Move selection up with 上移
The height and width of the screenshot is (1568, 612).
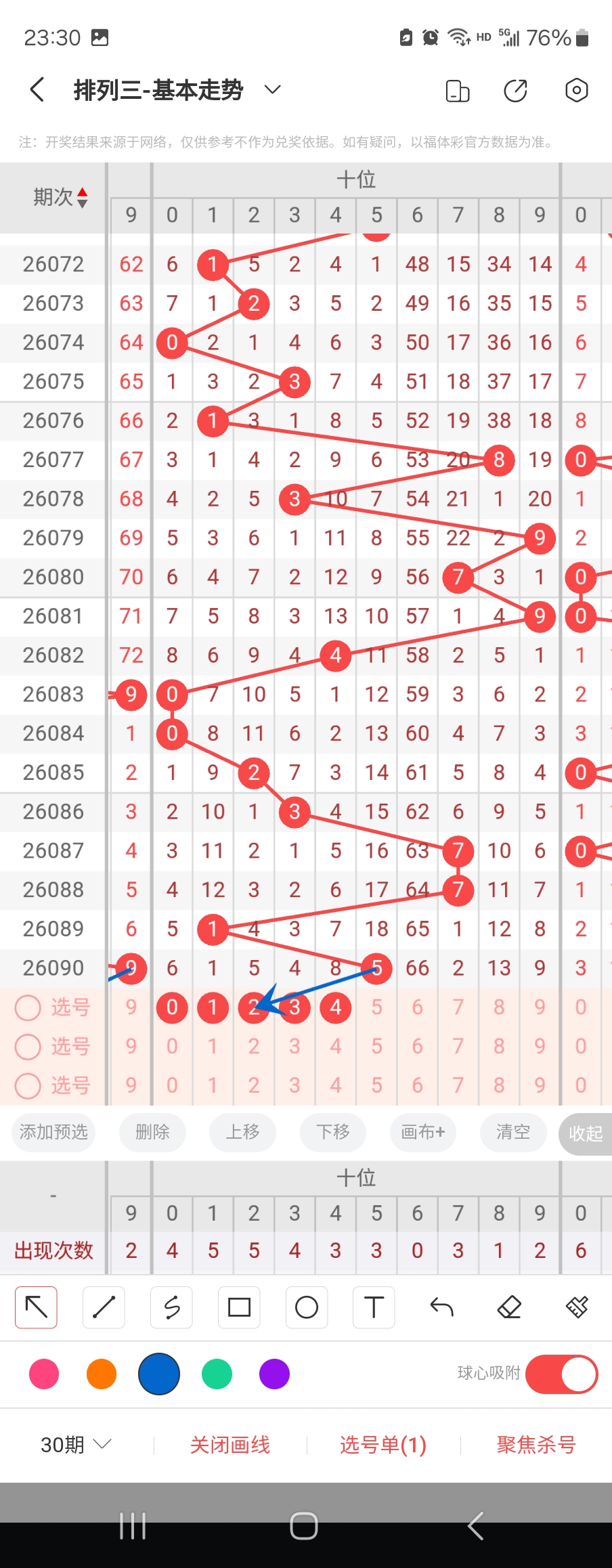click(x=242, y=1132)
